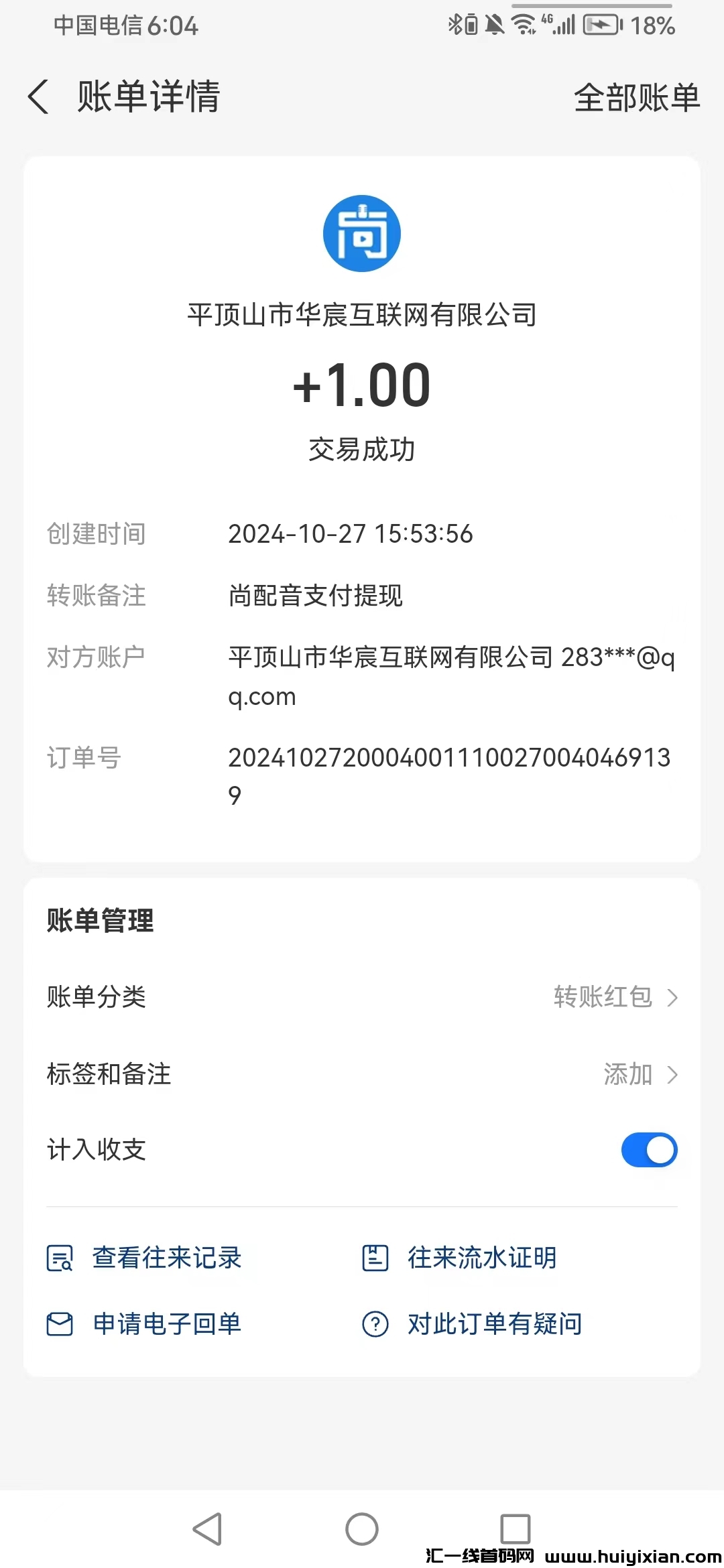724x1568 pixels.
Task: Tap the 尚配音 merchant logo
Action: [x=362, y=233]
